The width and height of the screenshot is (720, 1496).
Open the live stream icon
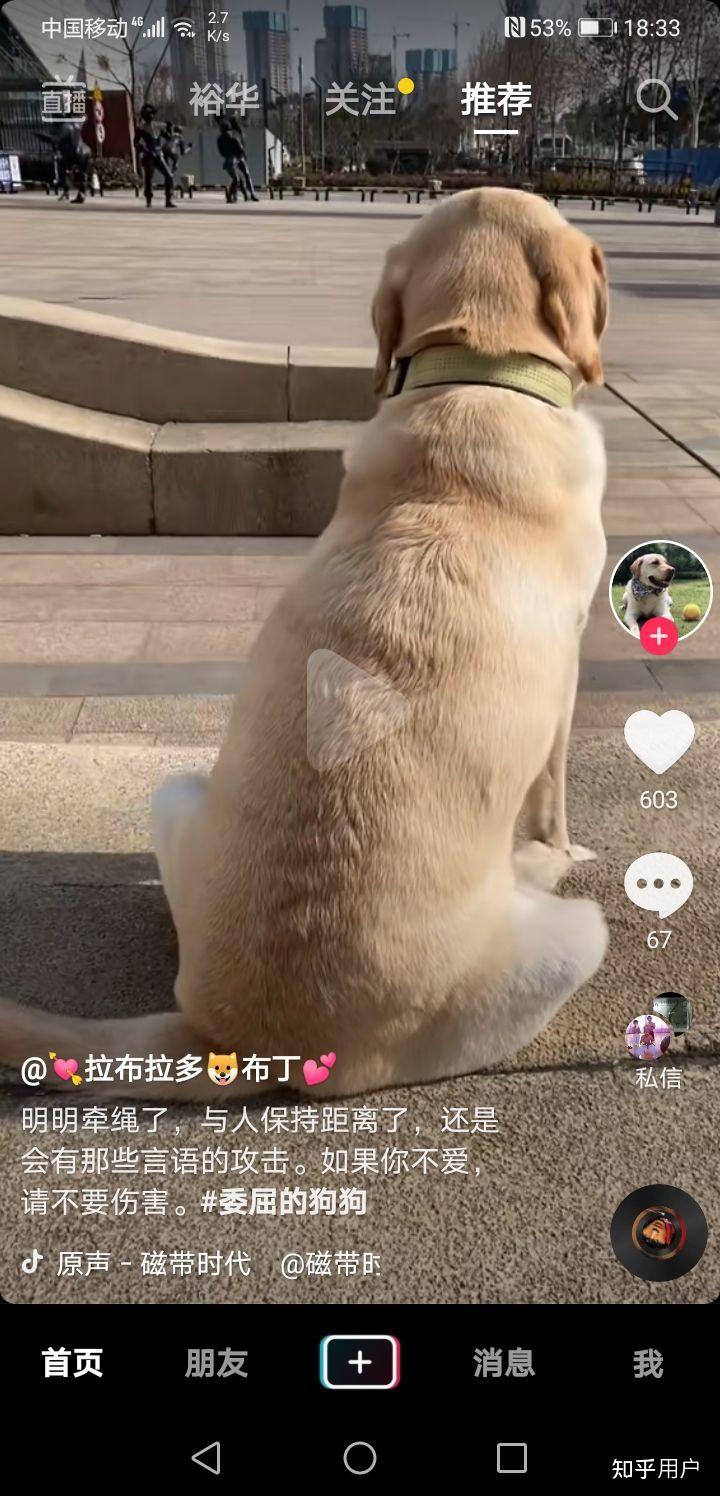pyautogui.click(x=65, y=98)
